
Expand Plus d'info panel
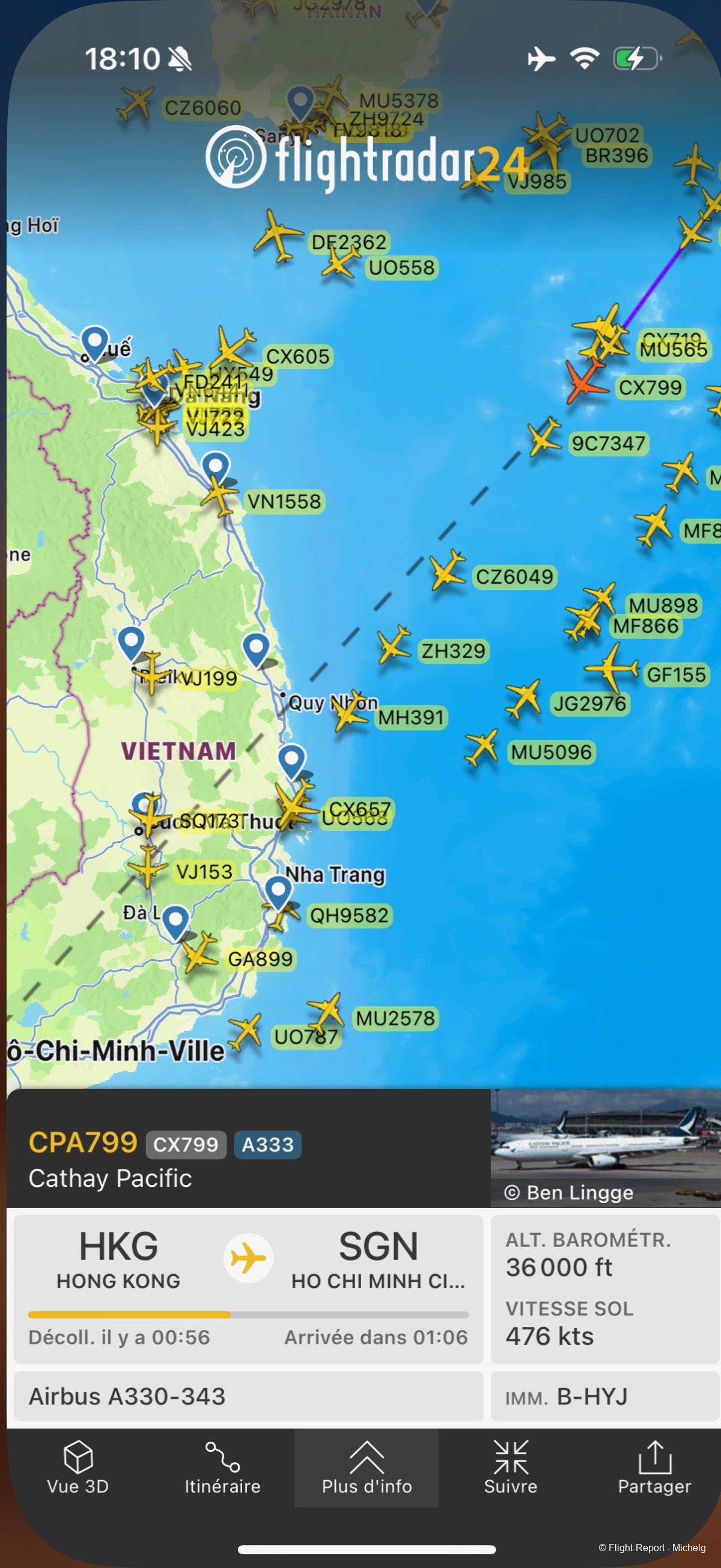(x=367, y=1468)
